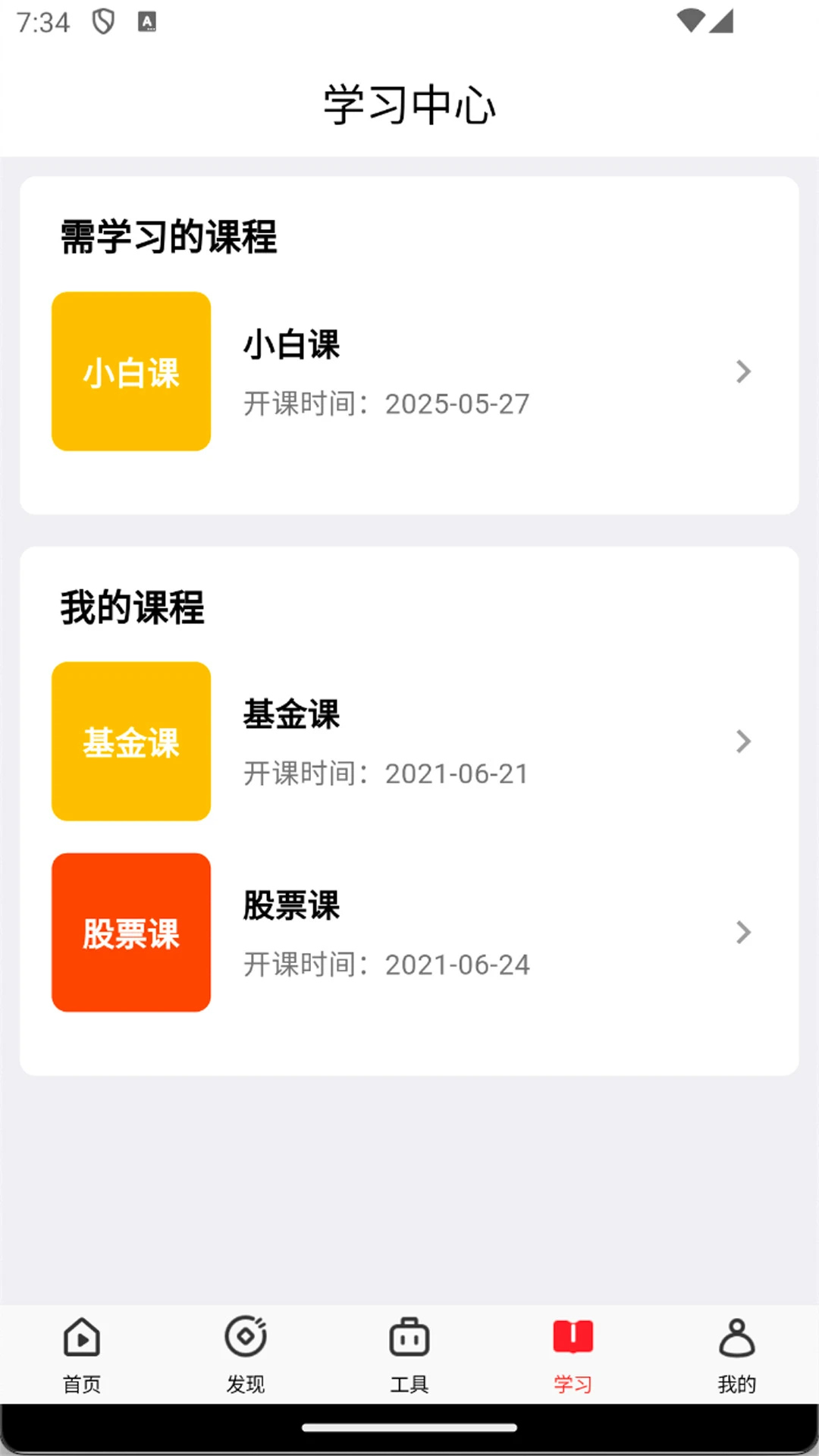
Task: Expand the 基金课 course with its chevron
Action: (742, 742)
